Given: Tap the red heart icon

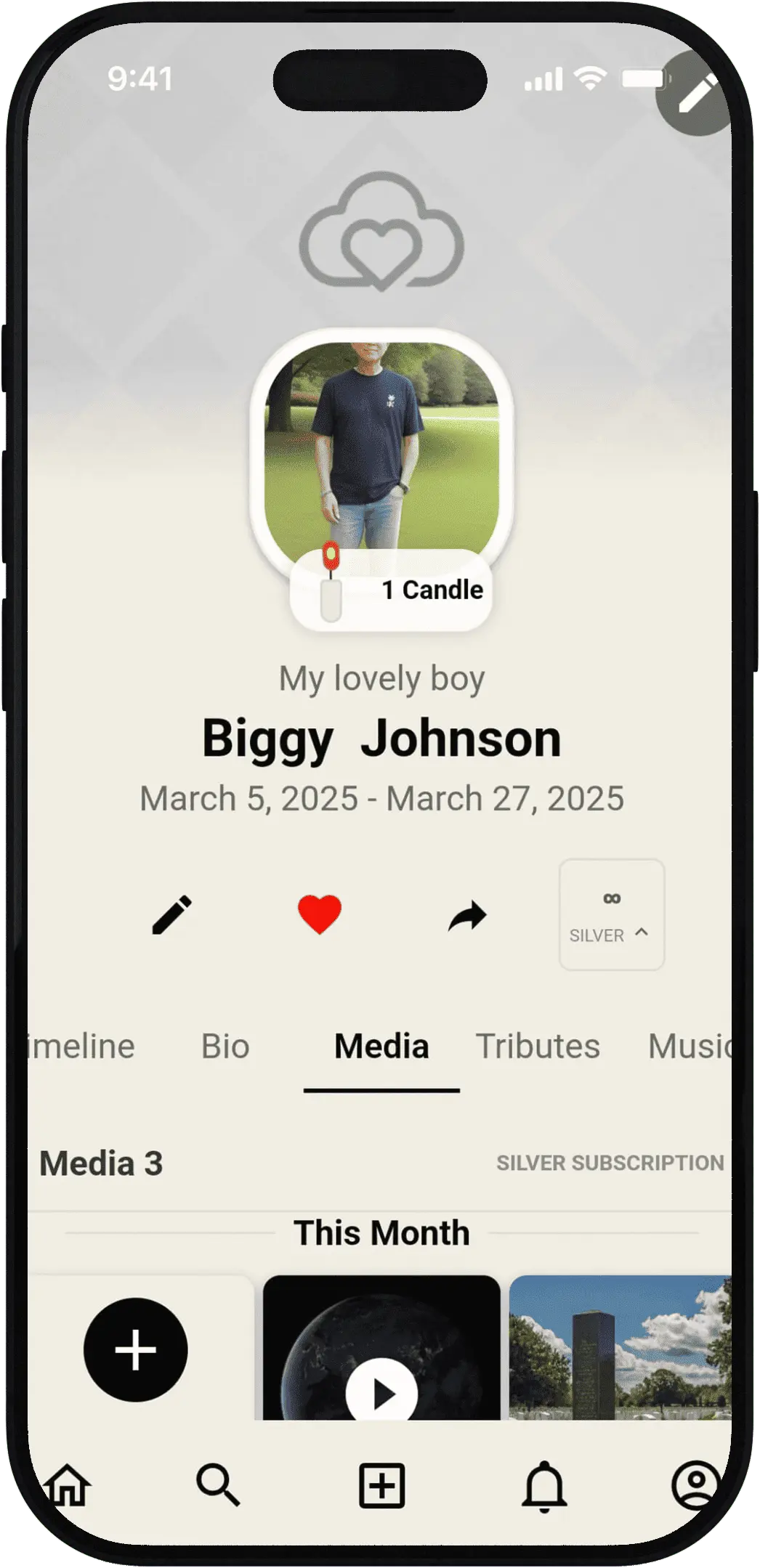Looking at the screenshot, I should click(x=320, y=914).
